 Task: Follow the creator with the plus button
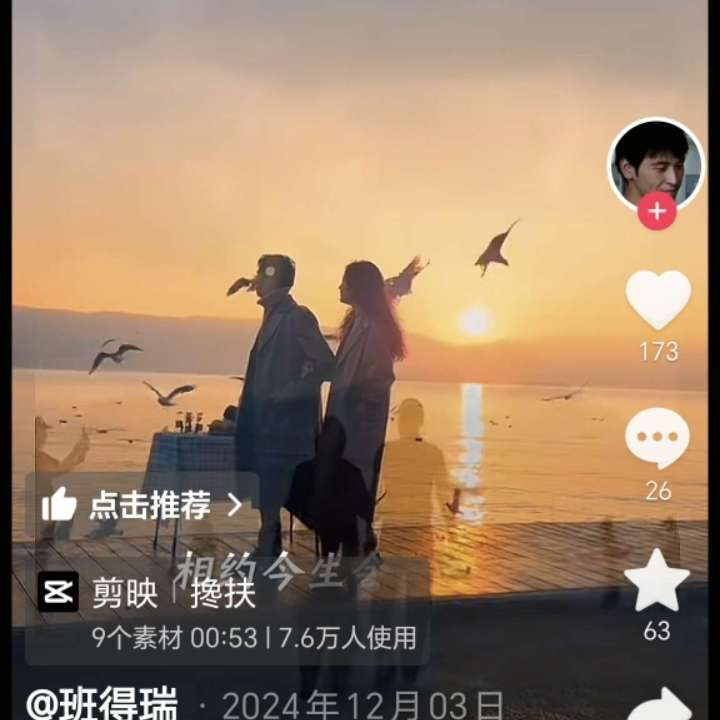[657, 212]
